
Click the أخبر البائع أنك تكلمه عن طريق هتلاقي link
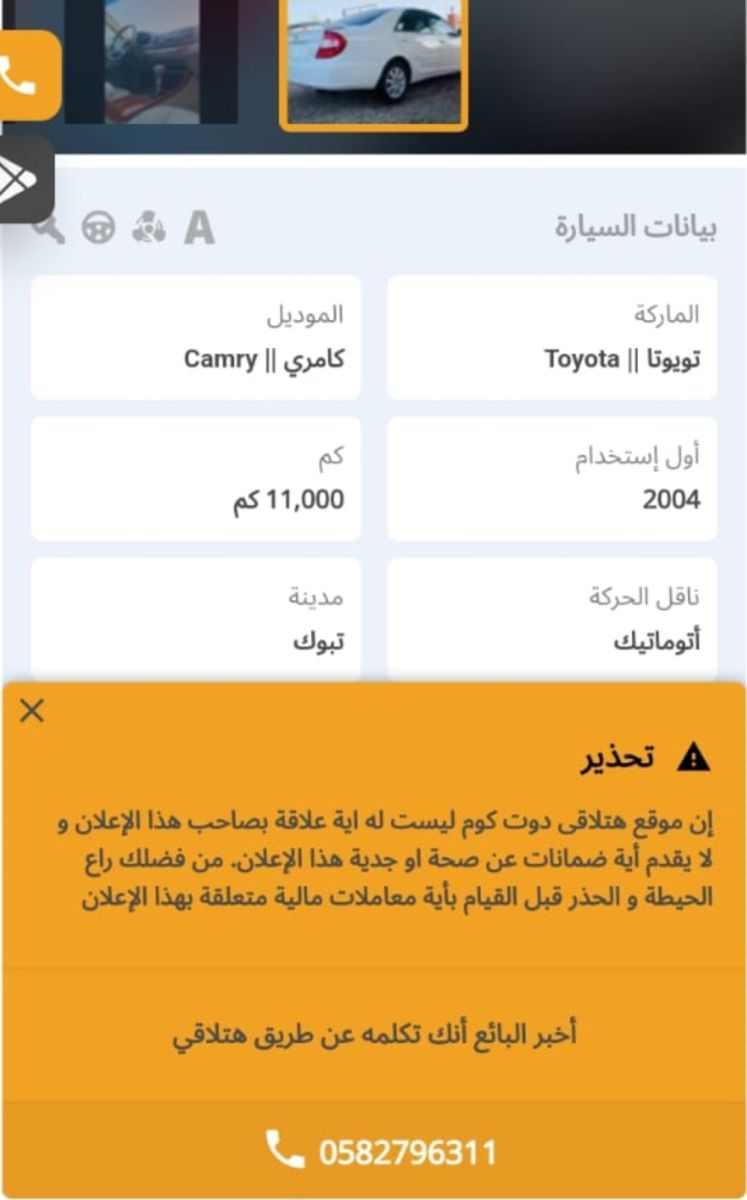(x=373, y=1030)
